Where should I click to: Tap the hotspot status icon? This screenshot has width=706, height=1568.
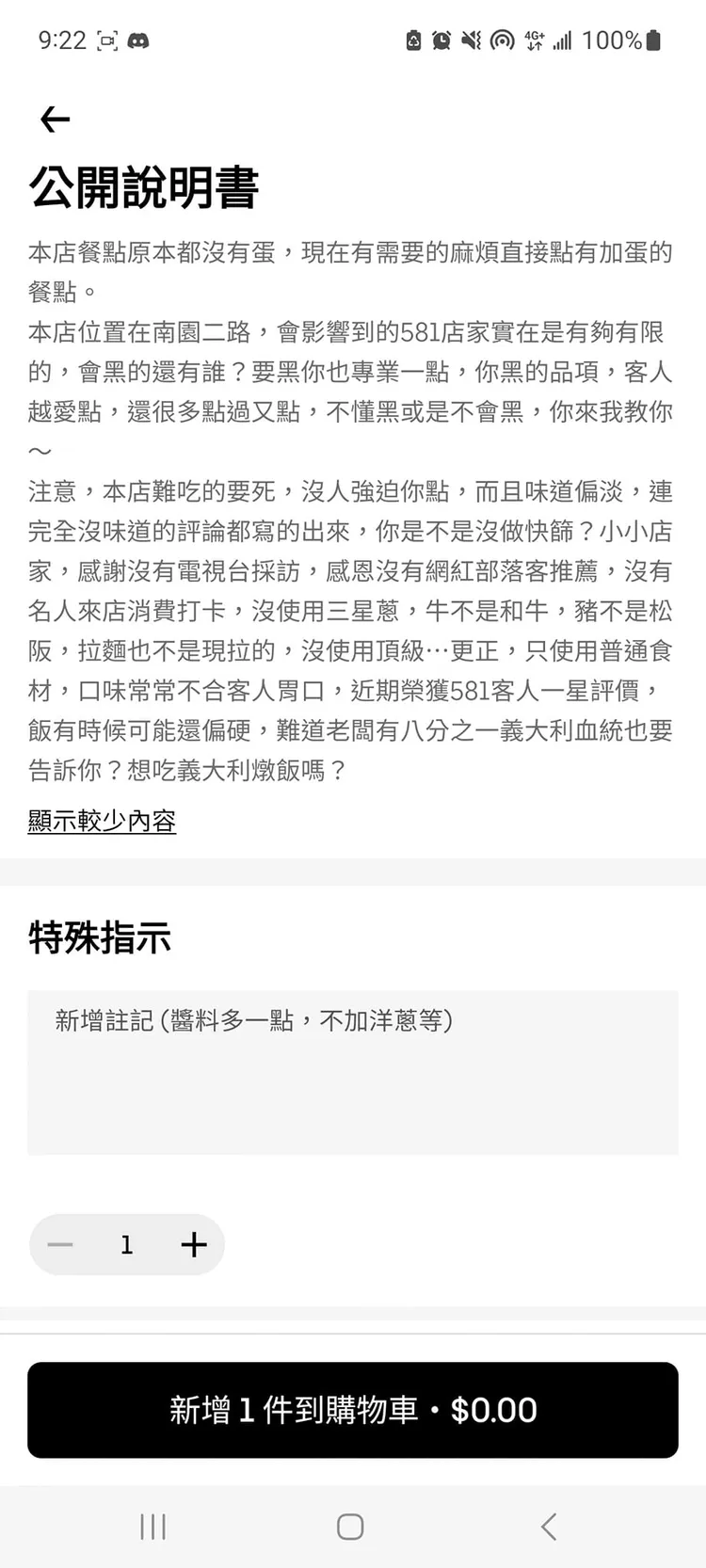point(504,40)
